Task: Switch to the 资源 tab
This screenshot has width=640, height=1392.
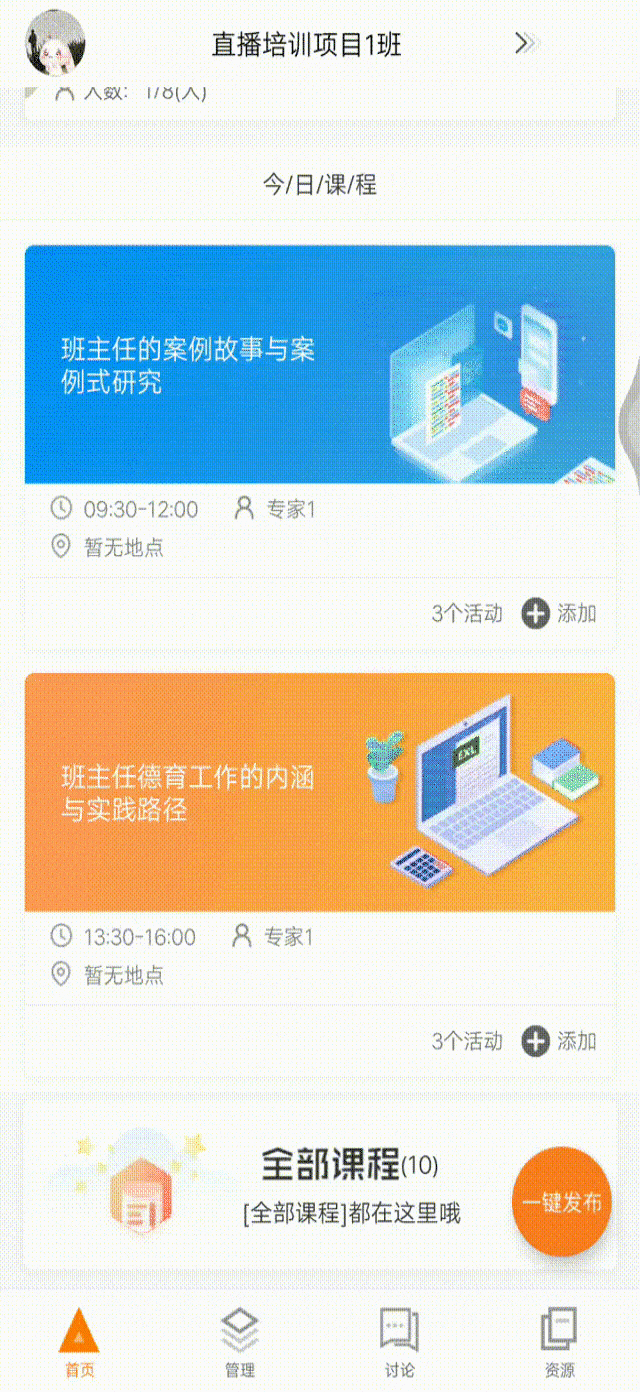Action: [x=559, y=1343]
